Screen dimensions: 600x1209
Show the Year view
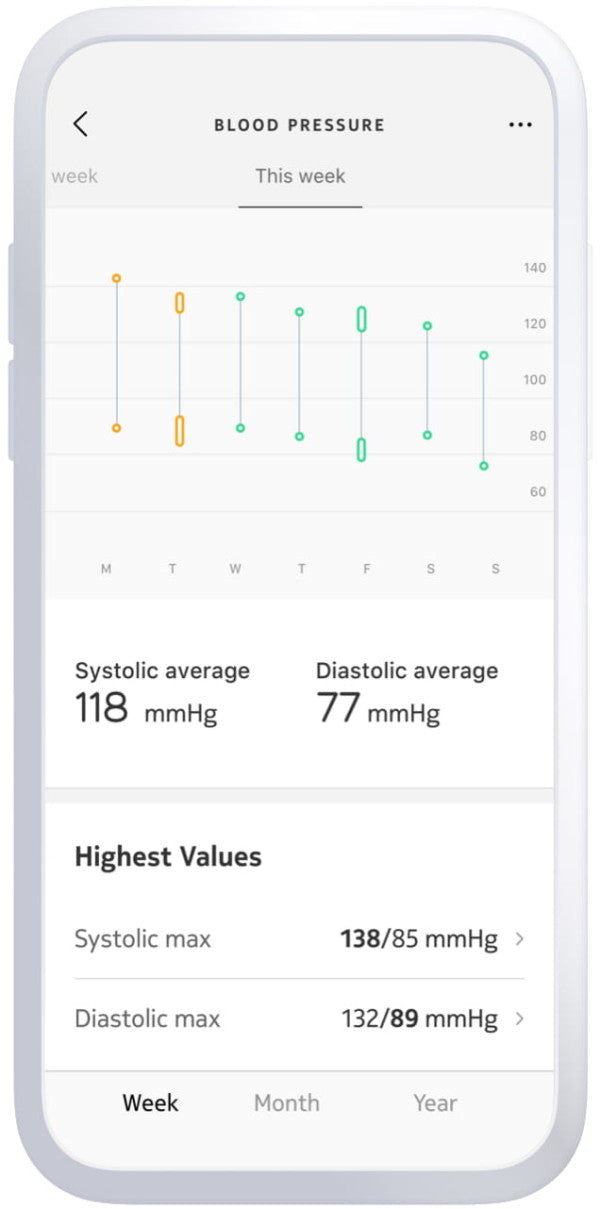[435, 1103]
